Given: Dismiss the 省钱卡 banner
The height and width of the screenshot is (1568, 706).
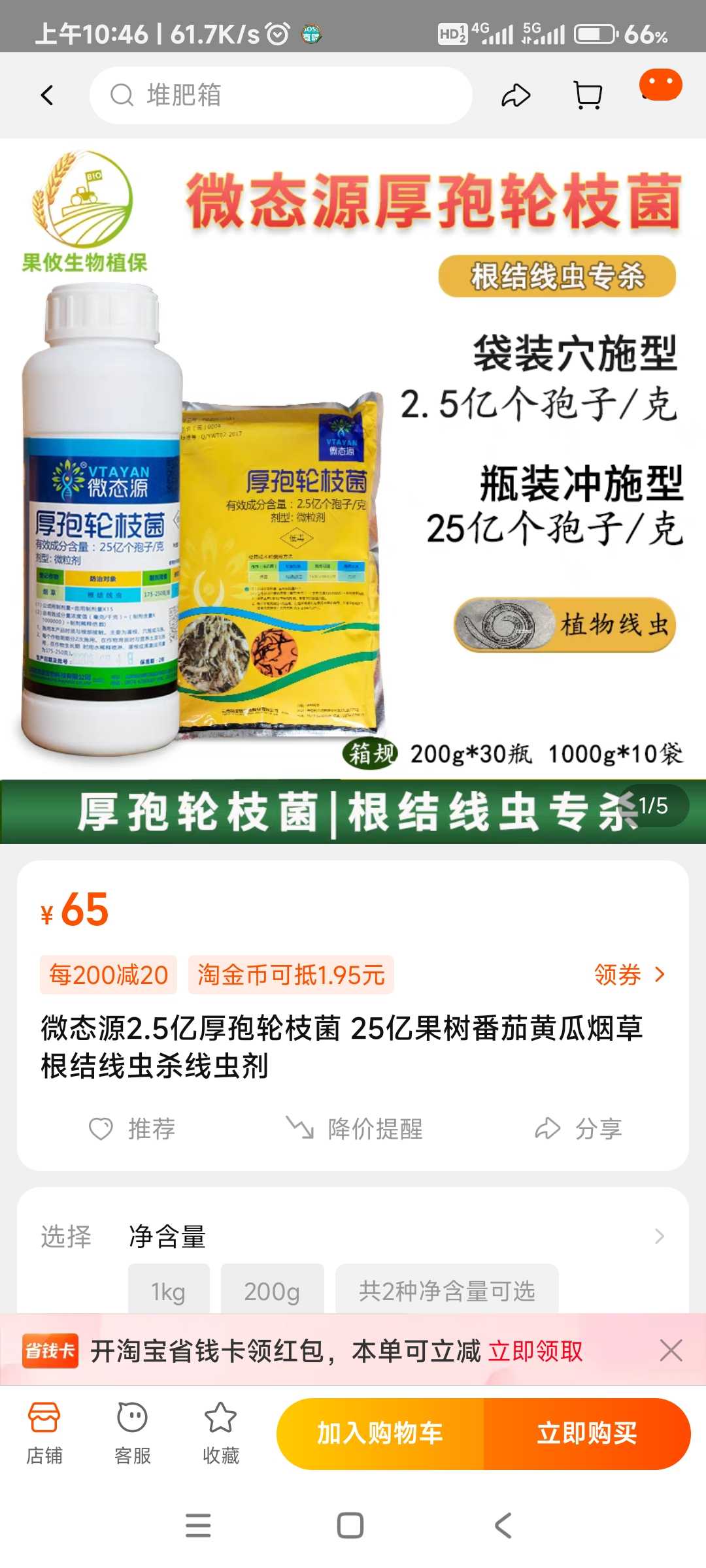Looking at the screenshot, I should point(671,1350).
